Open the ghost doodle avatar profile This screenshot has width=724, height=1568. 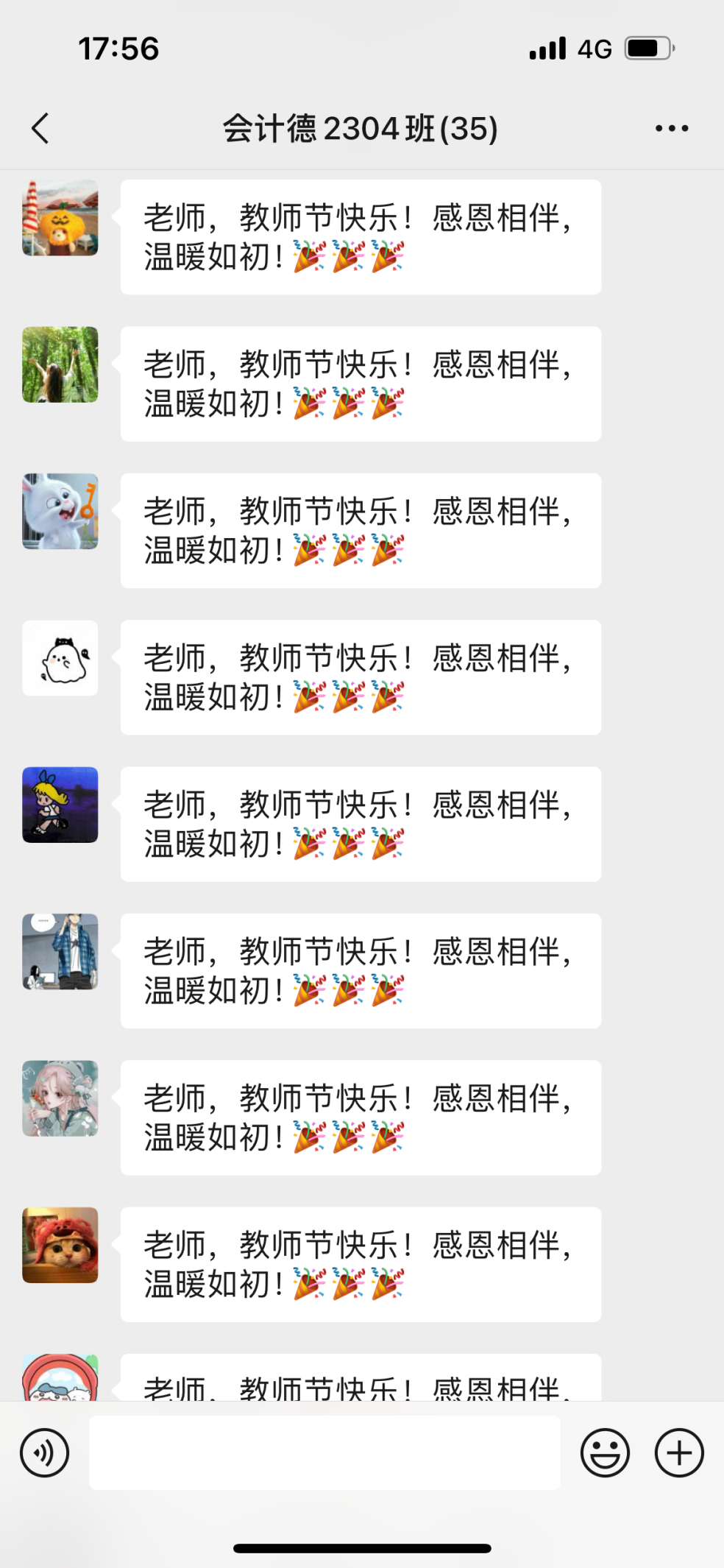click(x=60, y=658)
